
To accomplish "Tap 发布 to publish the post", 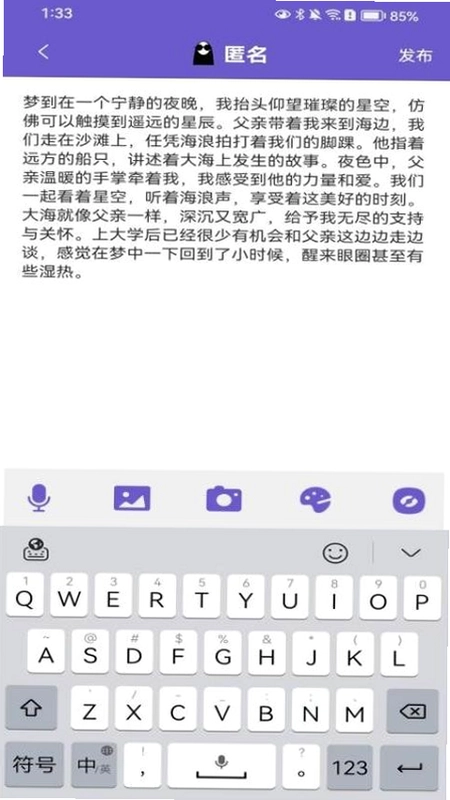I will point(415,55).
